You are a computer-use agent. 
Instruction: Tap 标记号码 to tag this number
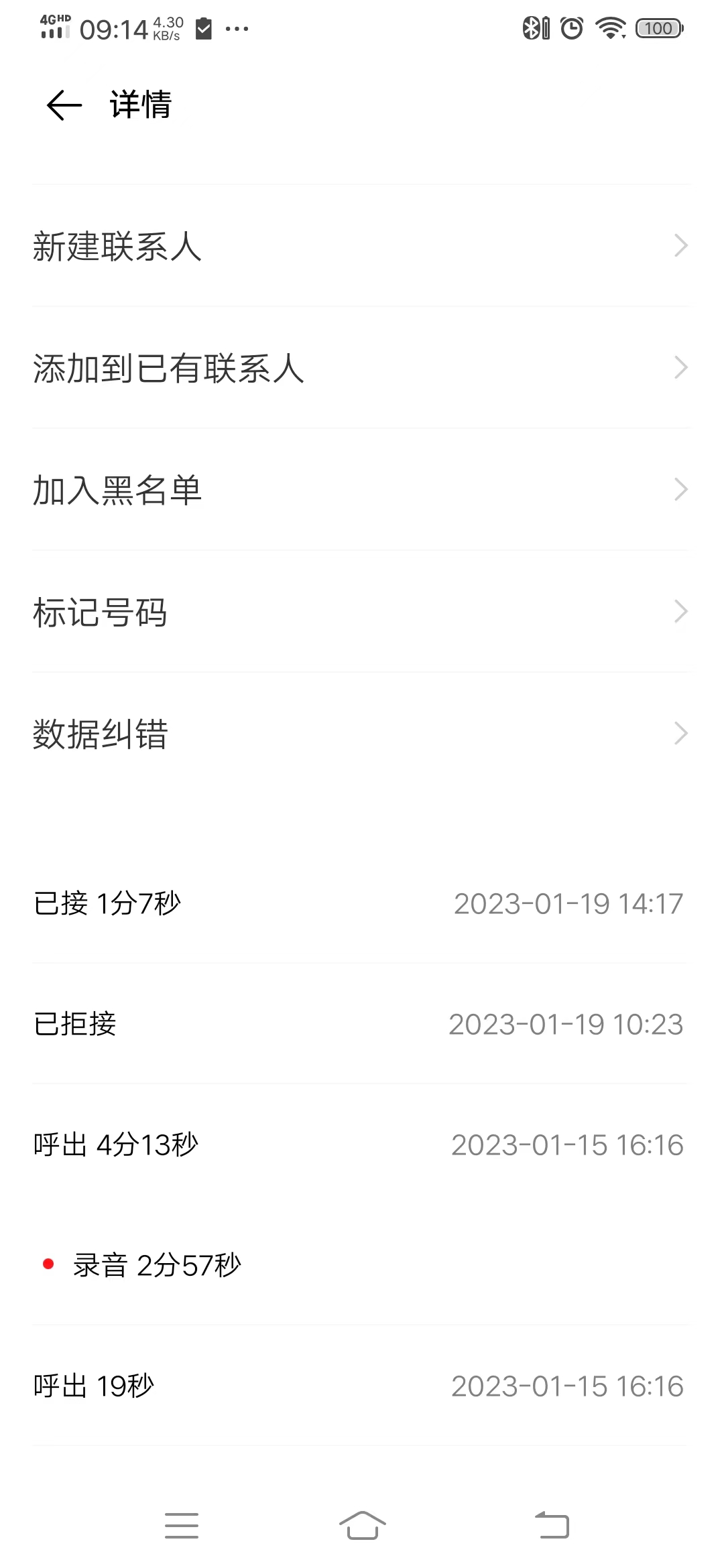361,612
